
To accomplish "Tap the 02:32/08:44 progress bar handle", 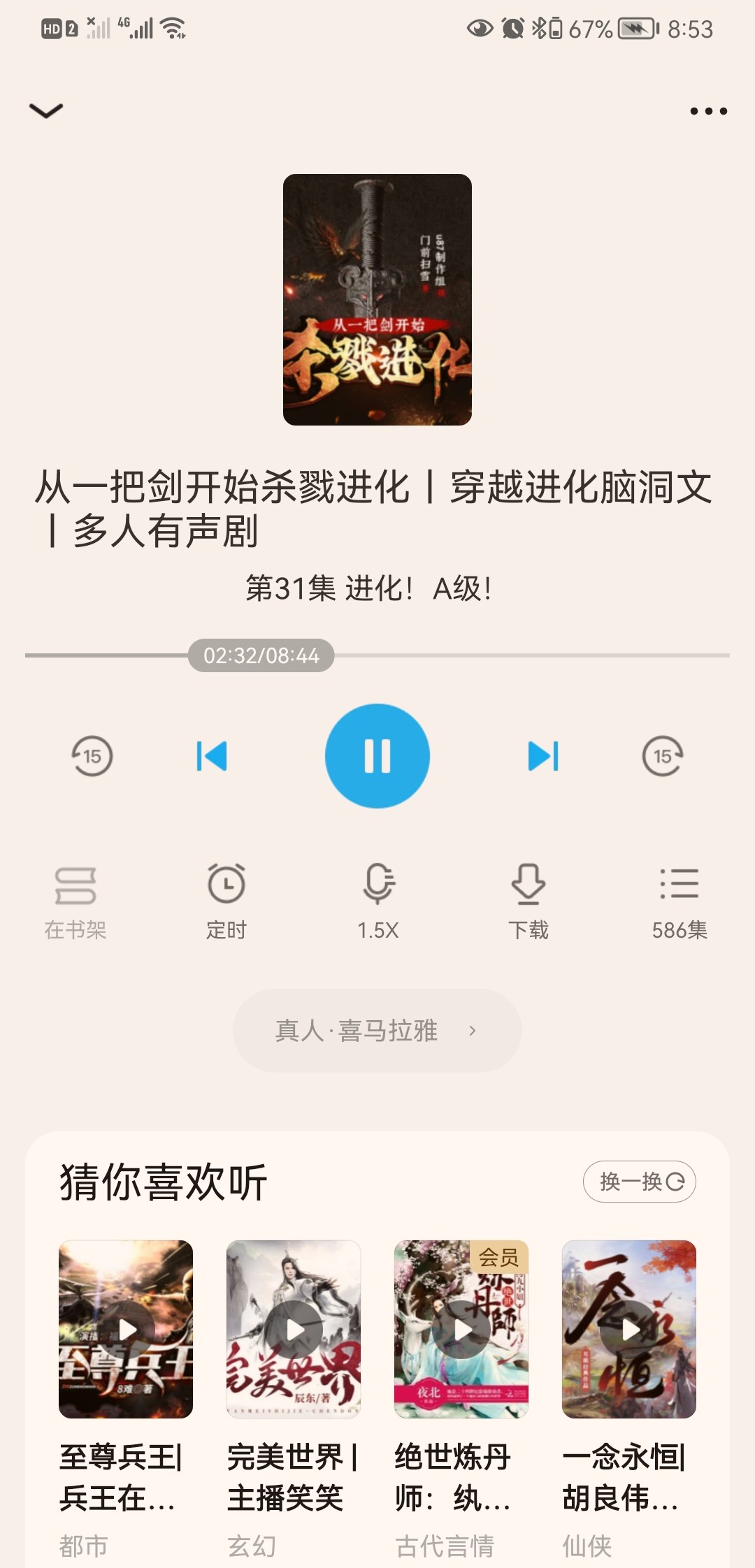I will pos(261,655).
